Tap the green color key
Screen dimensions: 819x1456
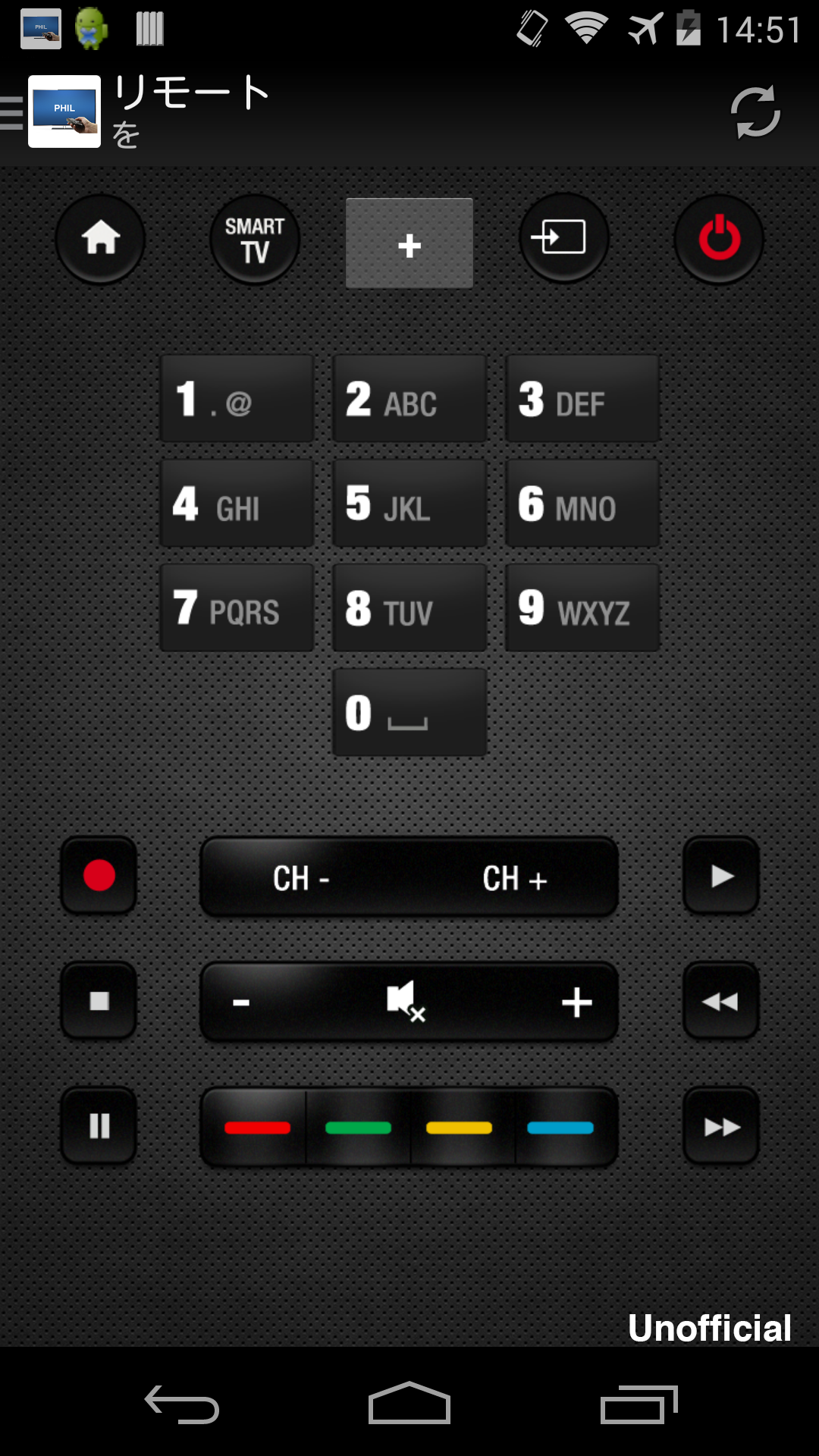click(x=358, y=1128)
